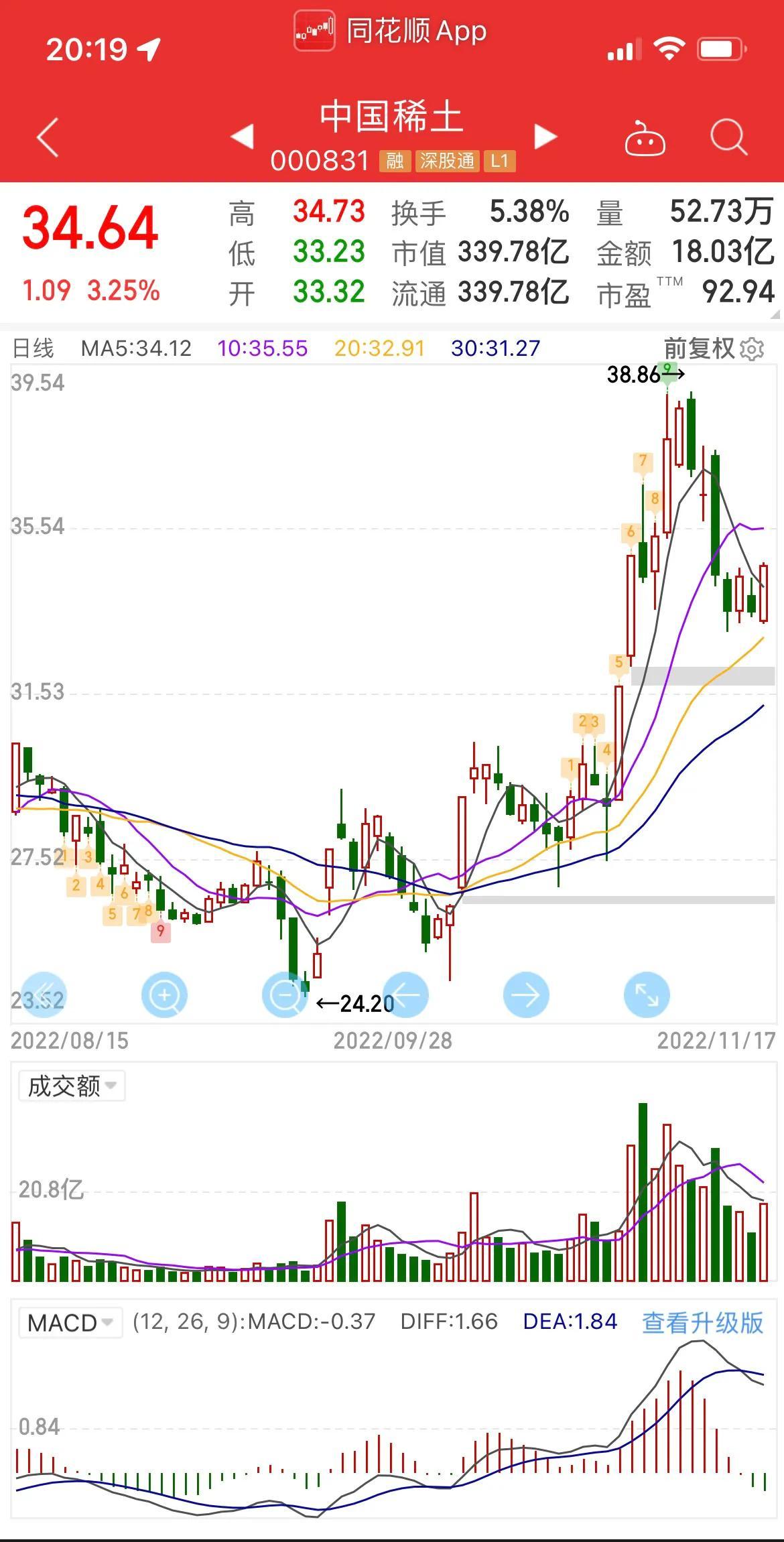Switch to the previous stock
This screenshot has width=784, height=1542.
click(x=242, y=137)
